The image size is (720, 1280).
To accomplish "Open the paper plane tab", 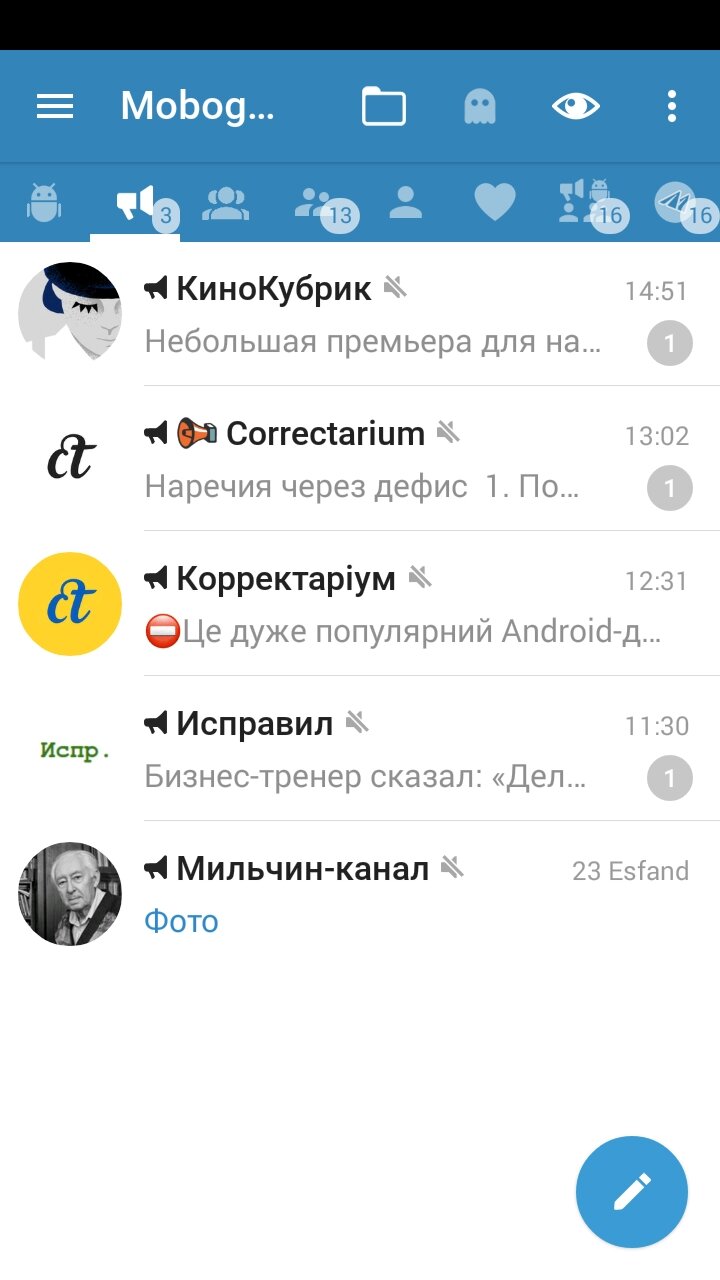I will point(678,203).
